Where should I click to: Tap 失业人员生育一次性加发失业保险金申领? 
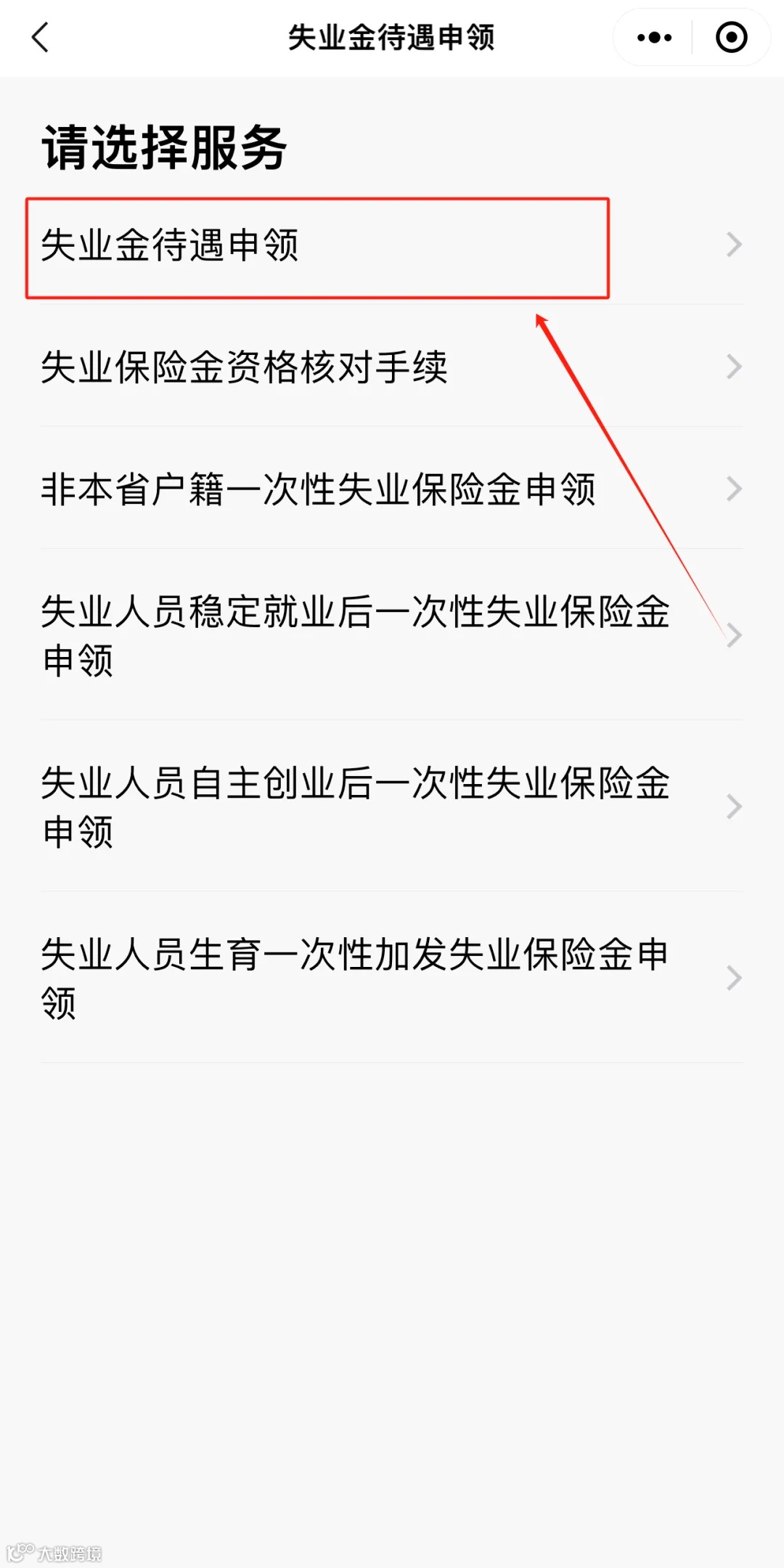click(x=356, y=973)
